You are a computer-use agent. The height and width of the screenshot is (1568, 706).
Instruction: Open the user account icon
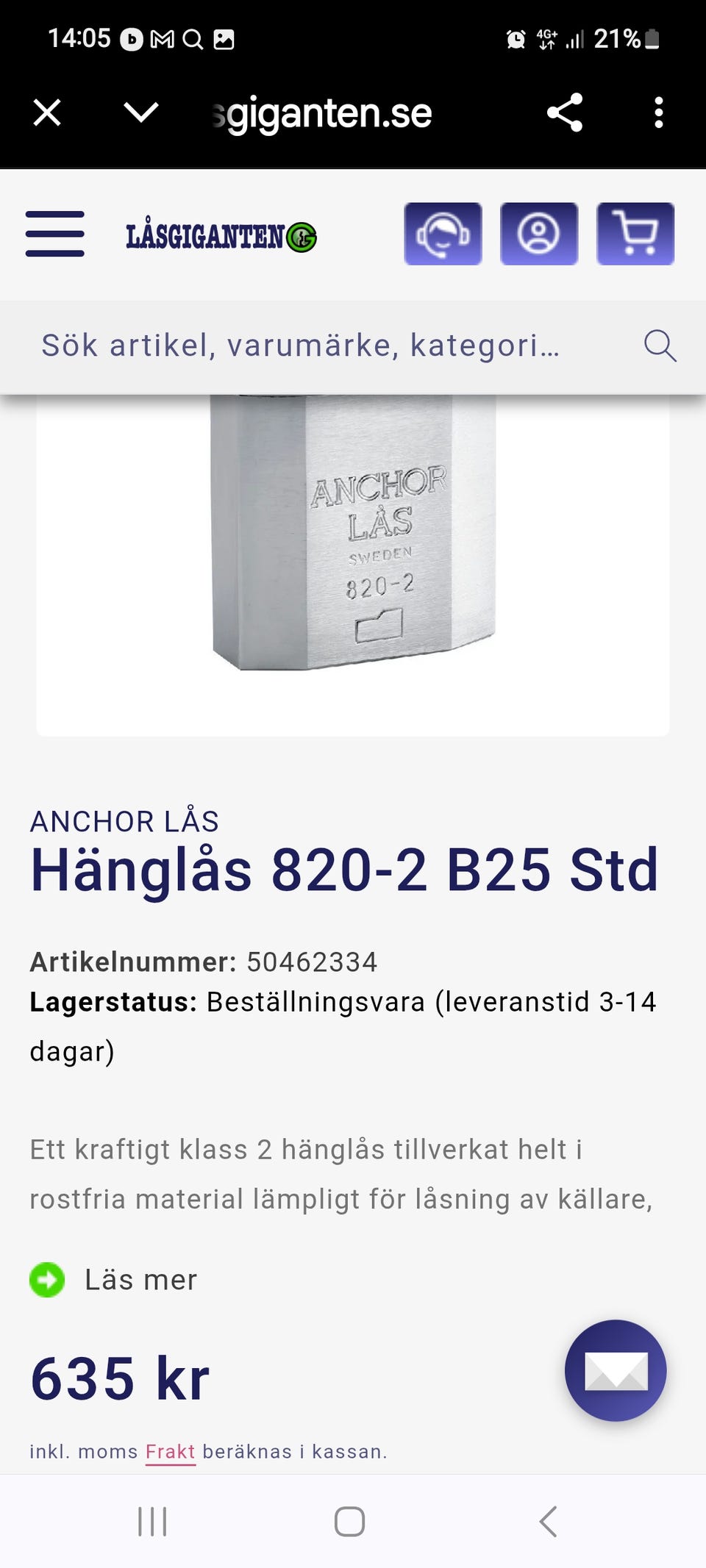[x=539, y=234]
